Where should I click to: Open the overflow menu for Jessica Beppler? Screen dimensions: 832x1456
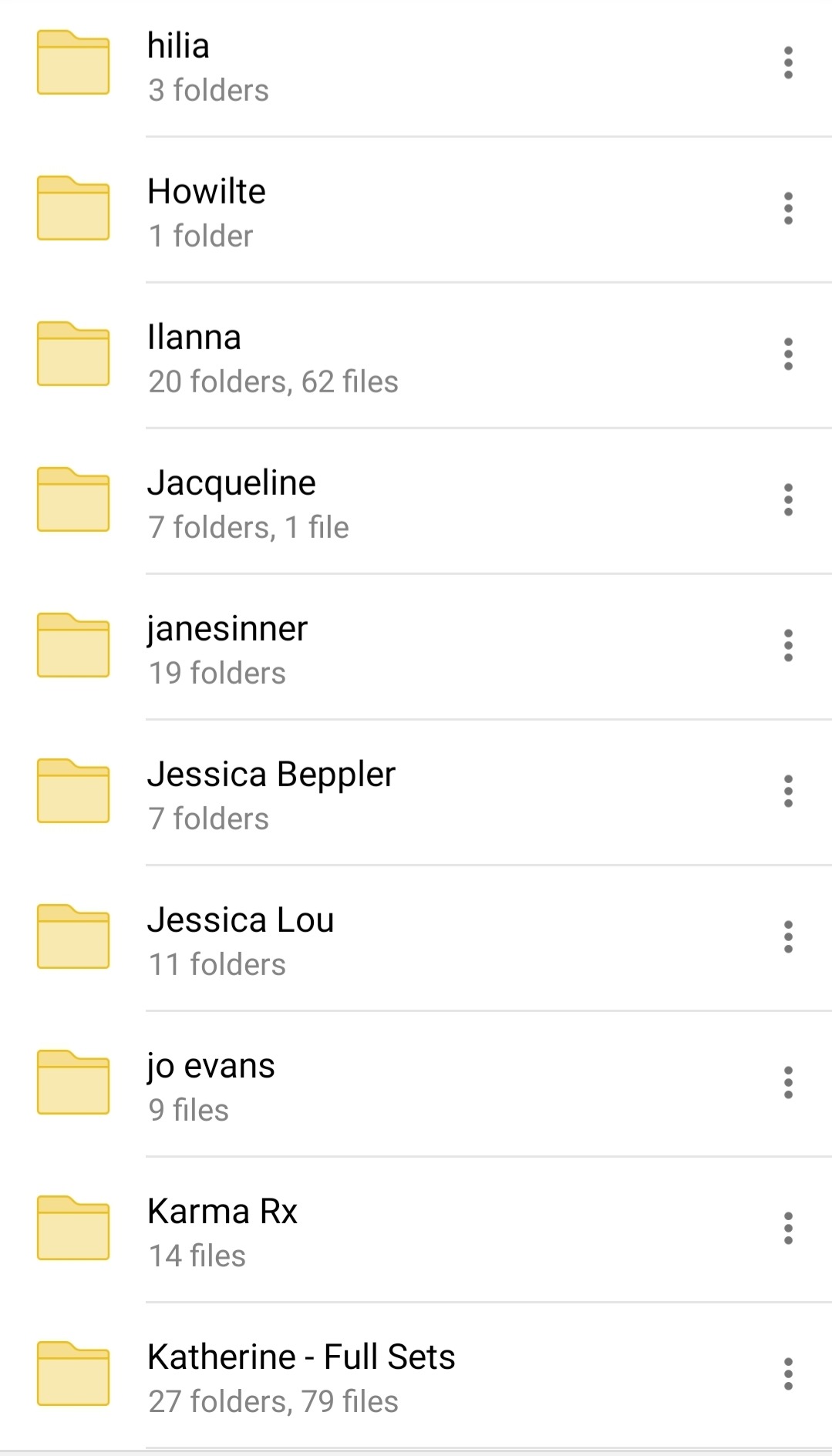pyautogui.click(x=788, y=791)
